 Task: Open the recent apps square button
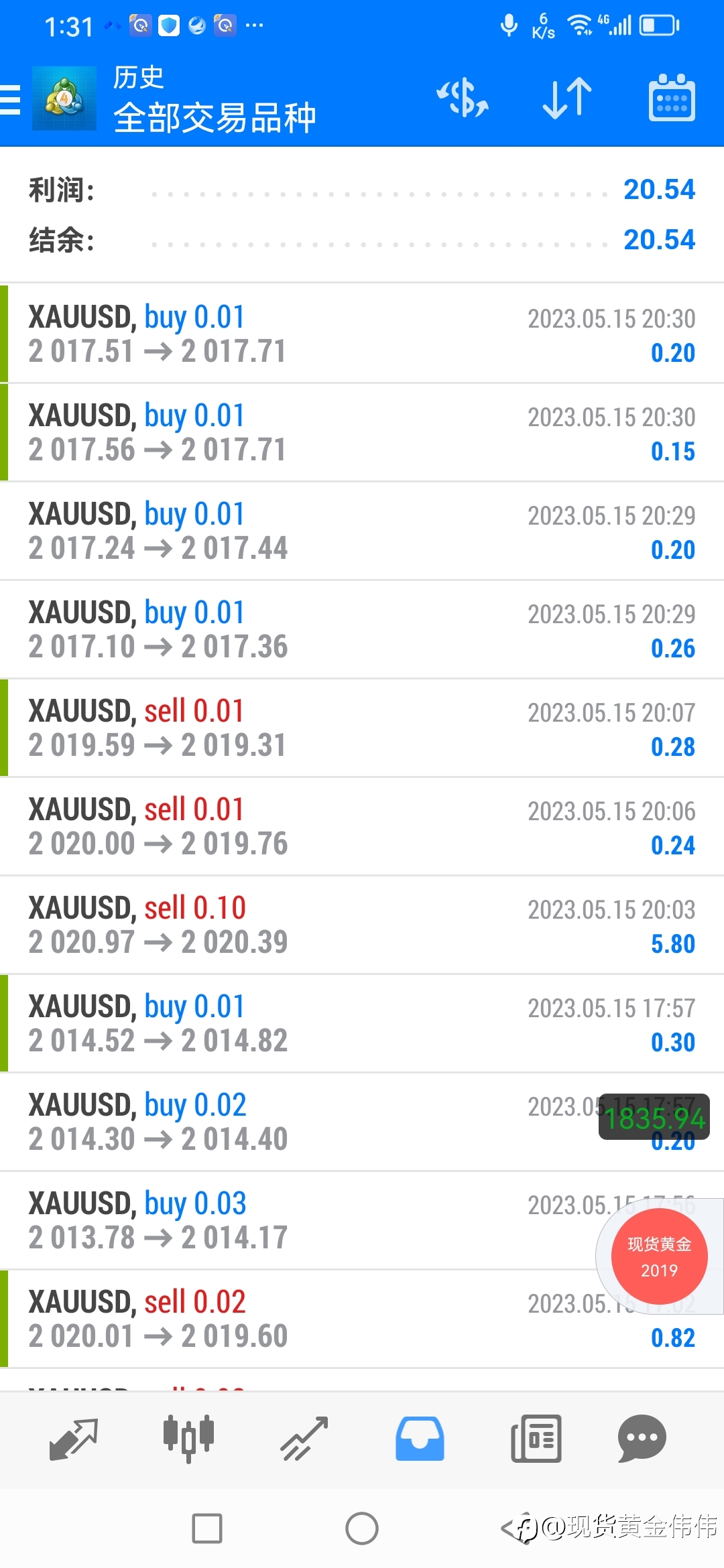(x=207, y=1528)
